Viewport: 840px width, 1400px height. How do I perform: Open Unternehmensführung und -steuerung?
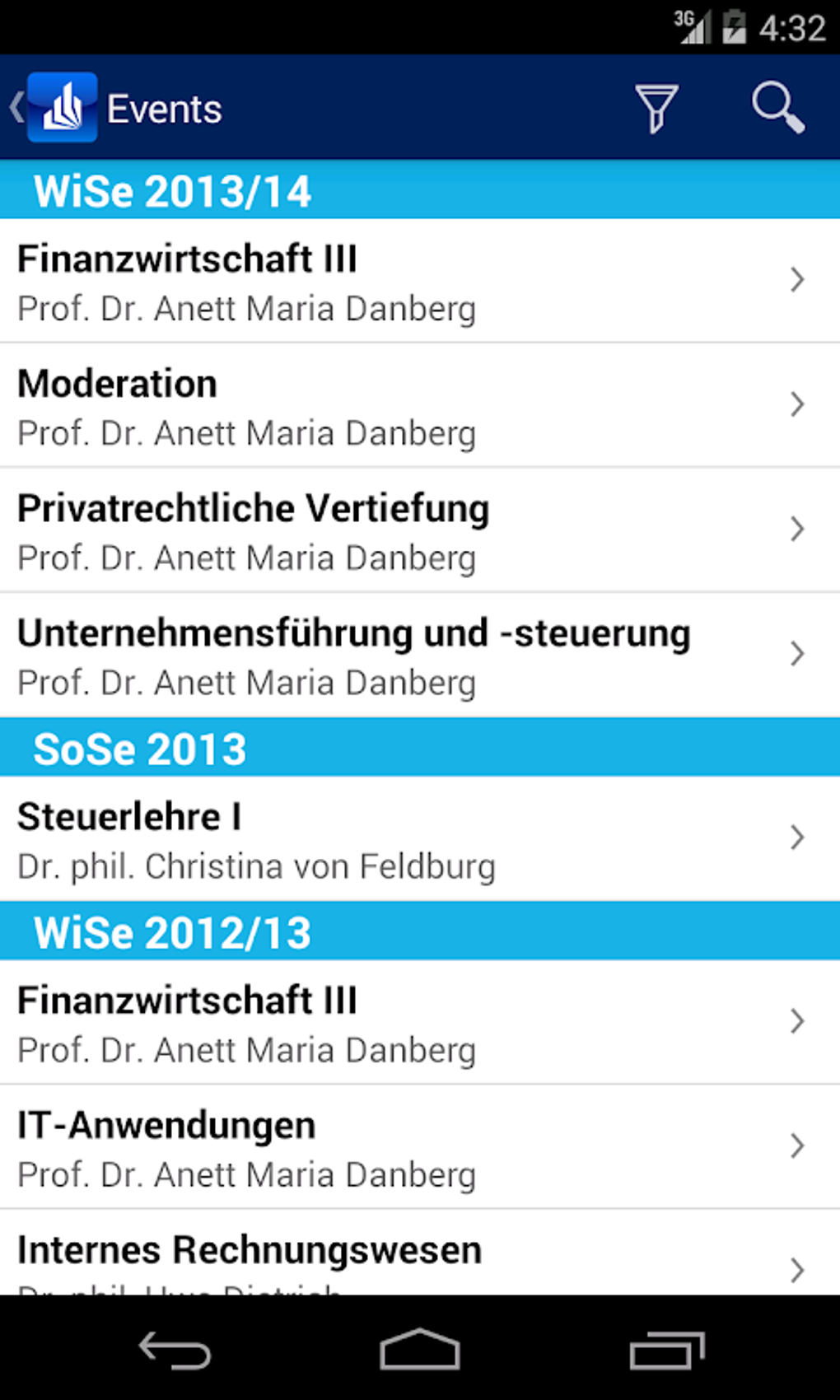[x=412, y=656]
